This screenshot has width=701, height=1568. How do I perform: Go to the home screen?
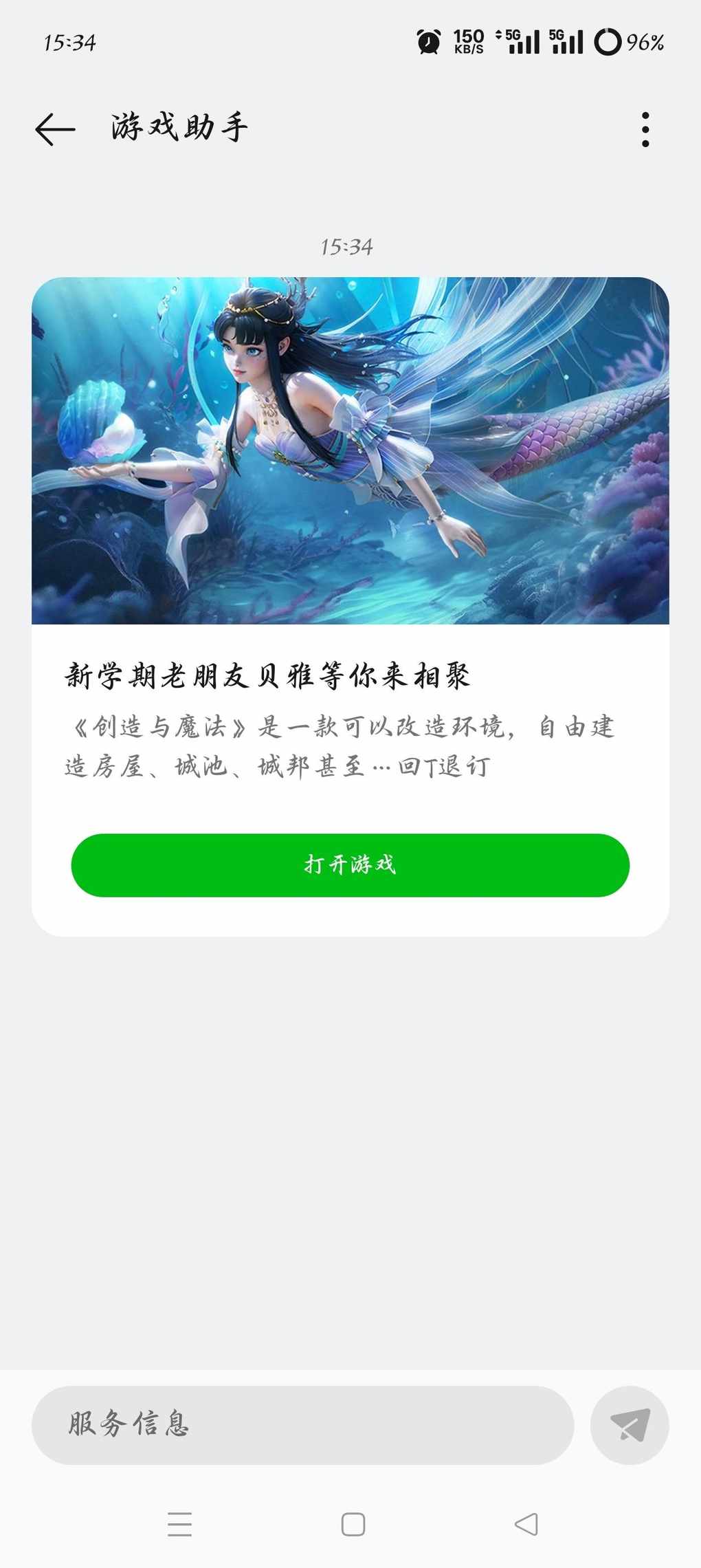[x=353, y=1524]
